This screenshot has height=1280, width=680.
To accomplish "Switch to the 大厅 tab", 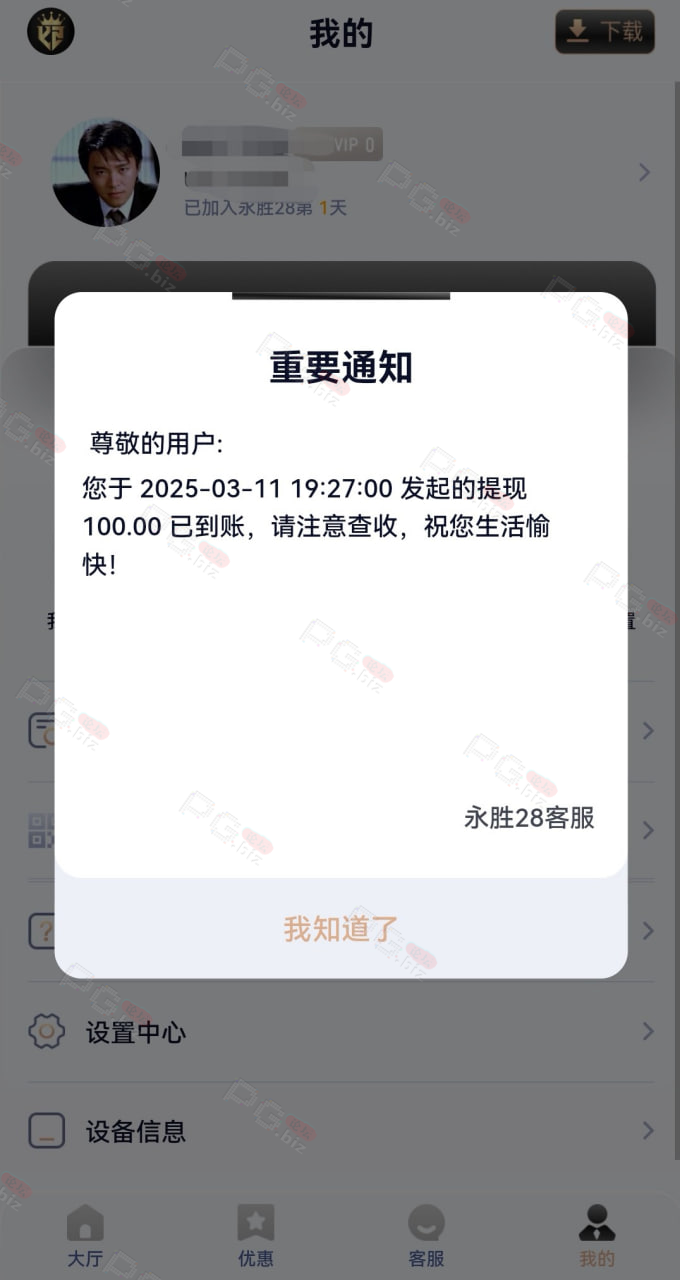I will (85, 1236).
